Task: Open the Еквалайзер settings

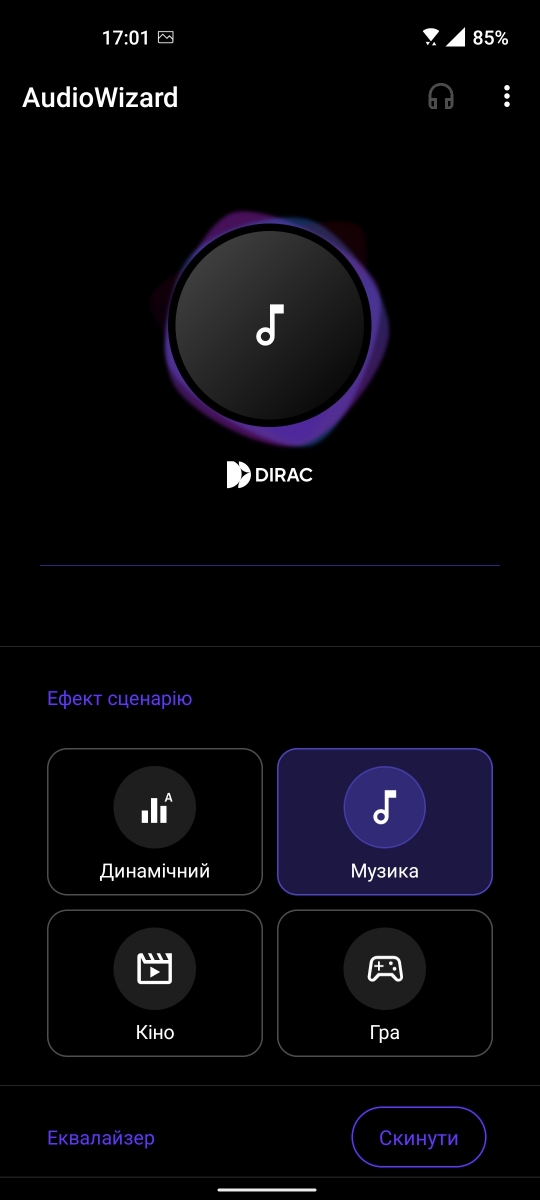Action: coord(101,1138)
